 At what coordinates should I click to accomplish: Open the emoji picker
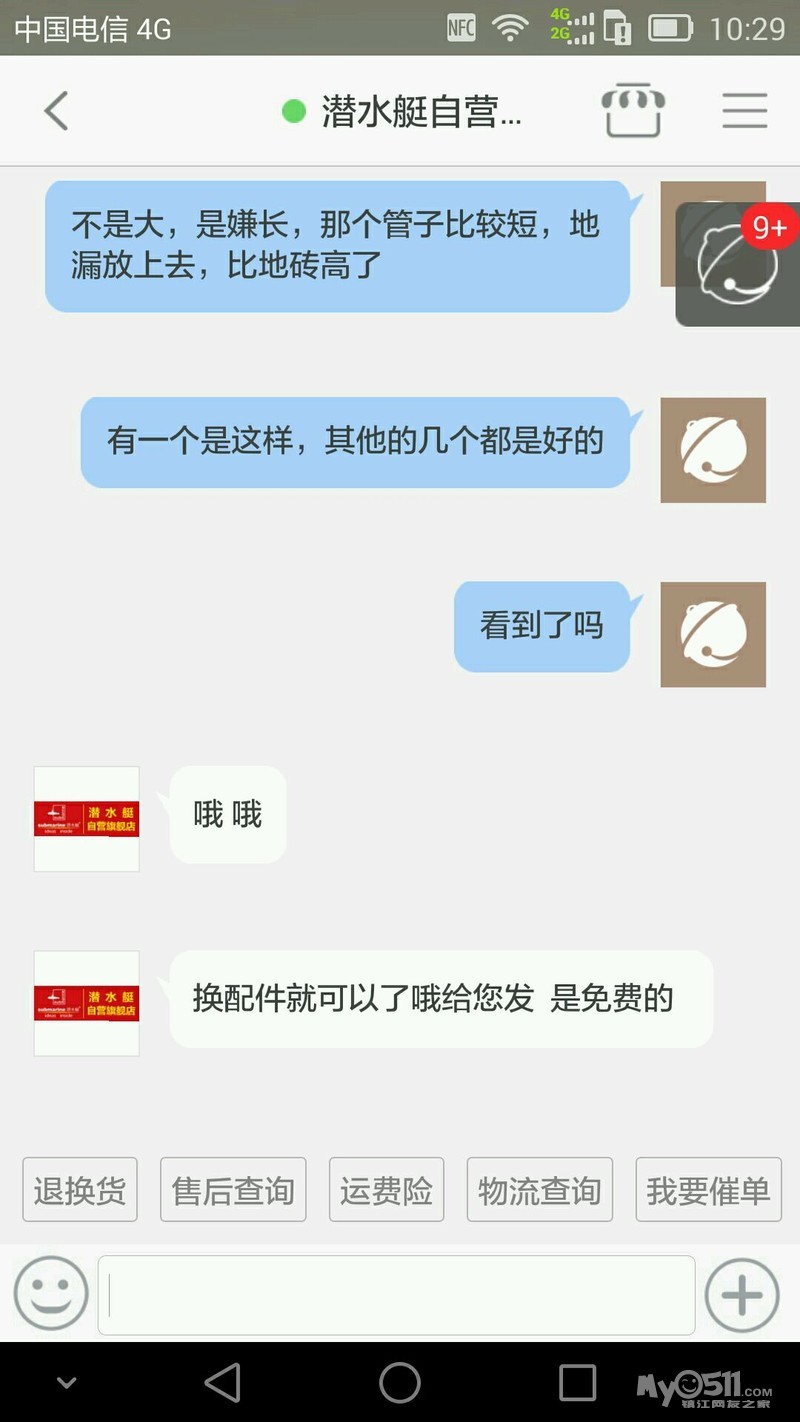click(x=51, y=1294)
